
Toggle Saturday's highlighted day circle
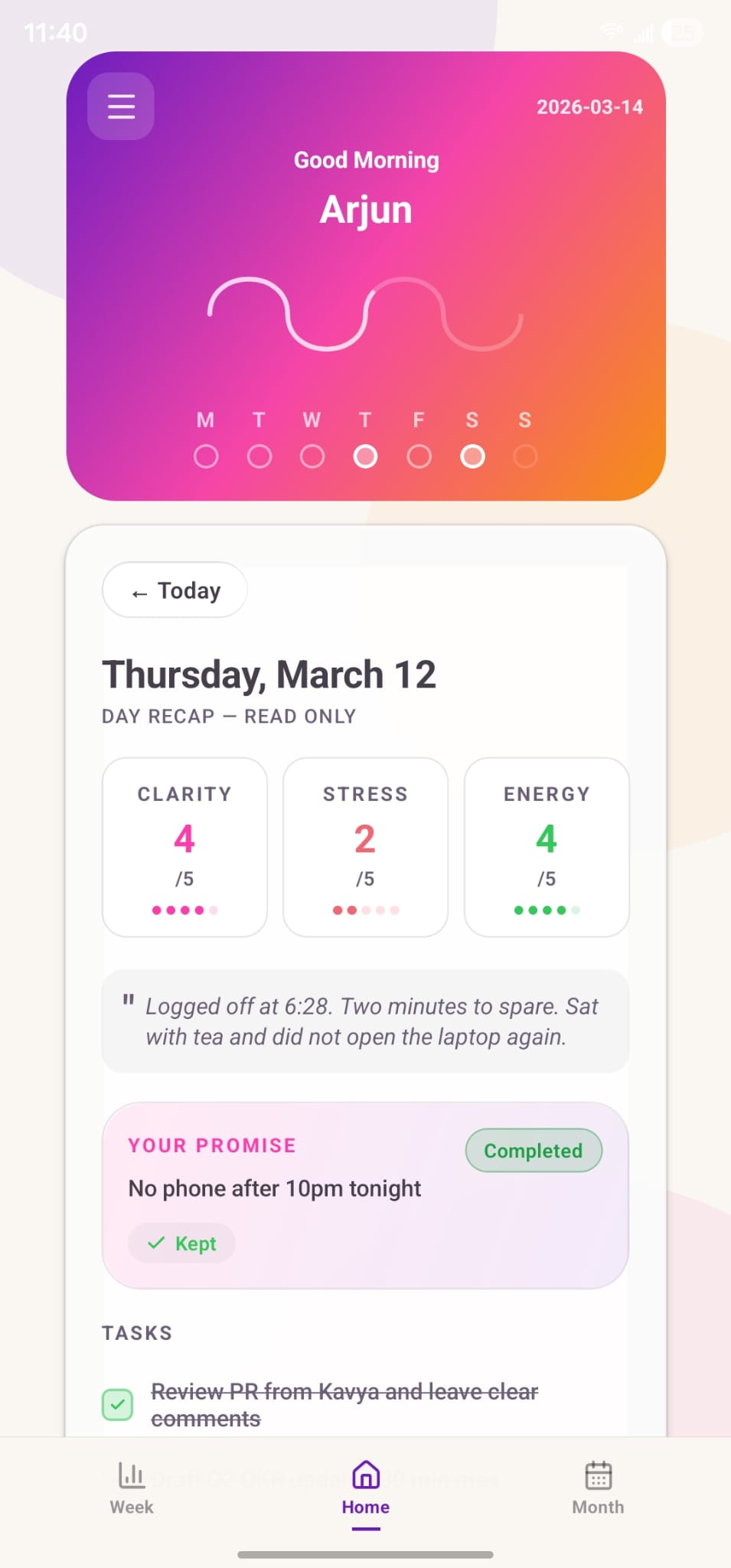coord(472,456)
